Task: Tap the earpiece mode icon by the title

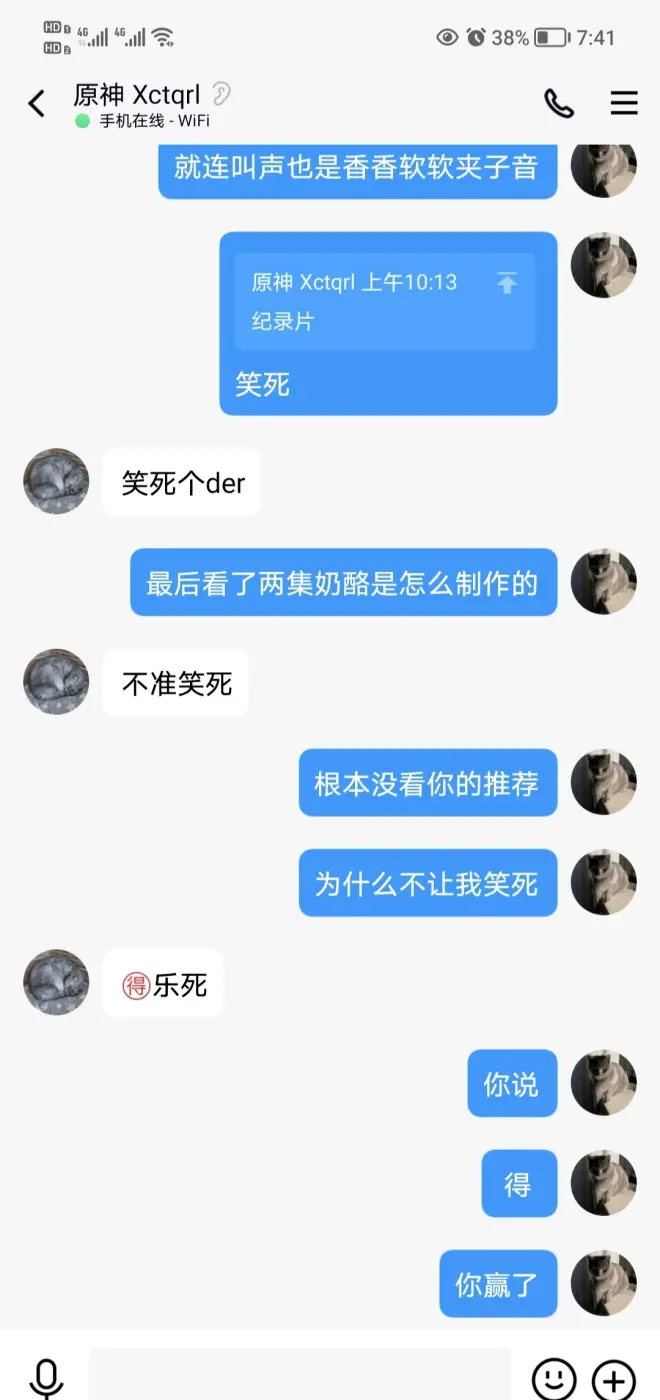Action: 221,95
